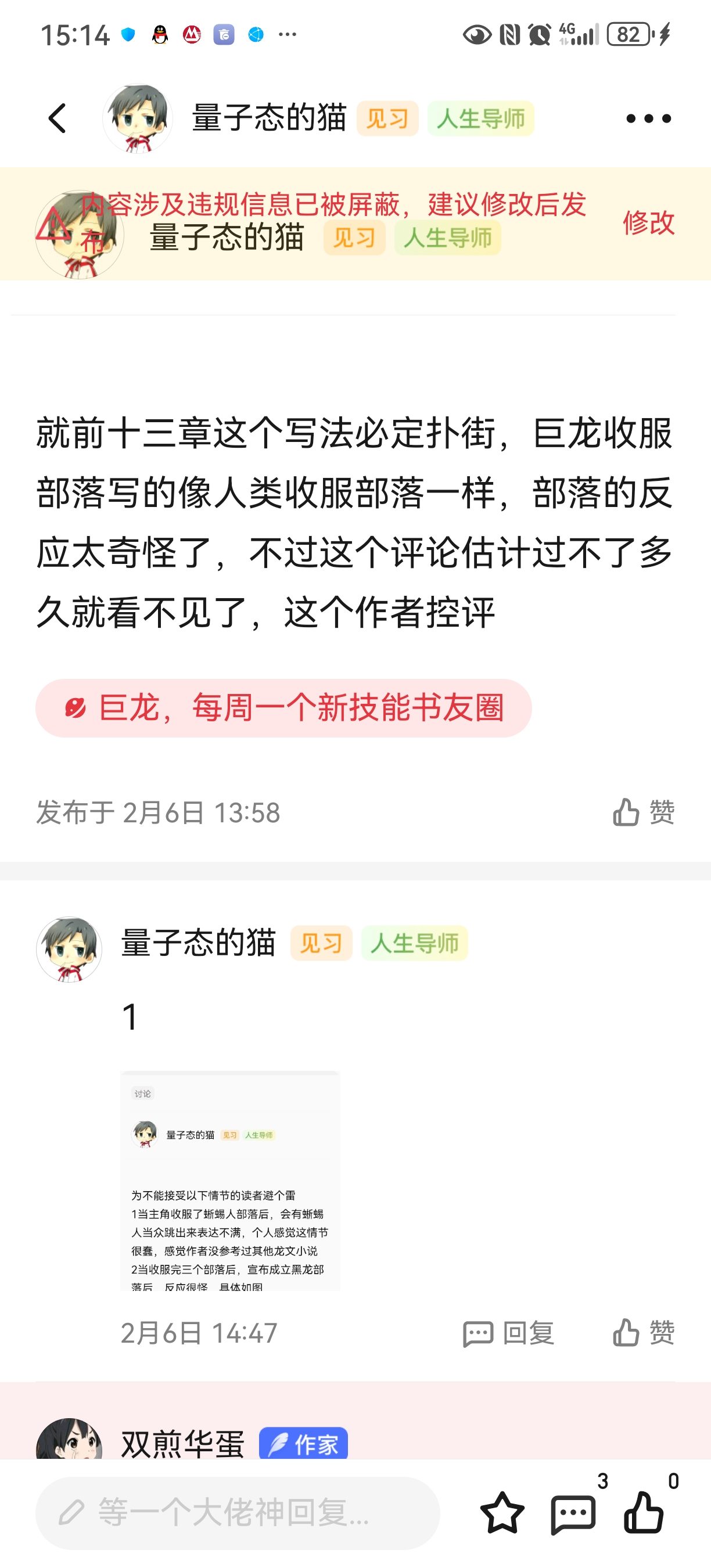Like the comment from 2月6日 14:47

click(x=643, y=1333)
